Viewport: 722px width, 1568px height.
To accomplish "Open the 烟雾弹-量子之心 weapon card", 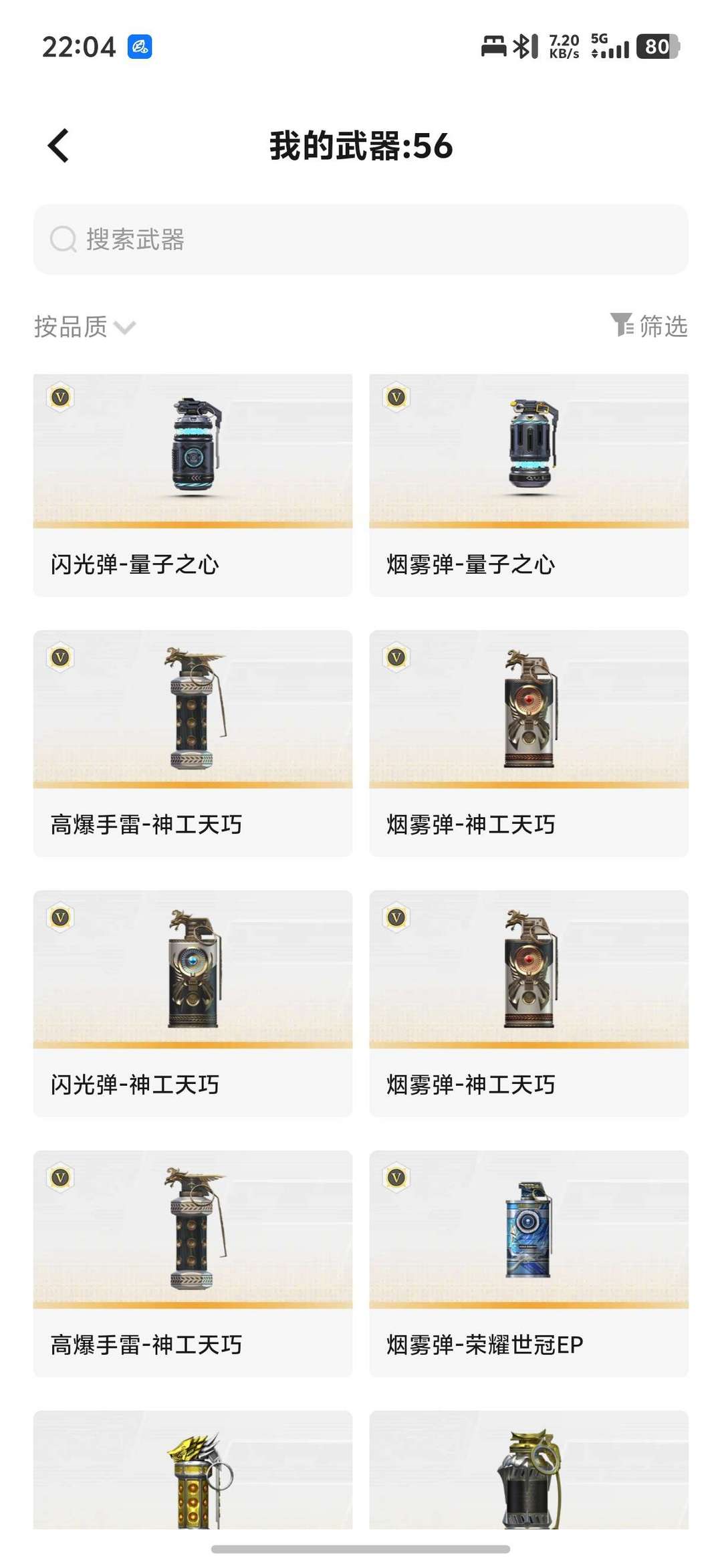I will (529, 485).
